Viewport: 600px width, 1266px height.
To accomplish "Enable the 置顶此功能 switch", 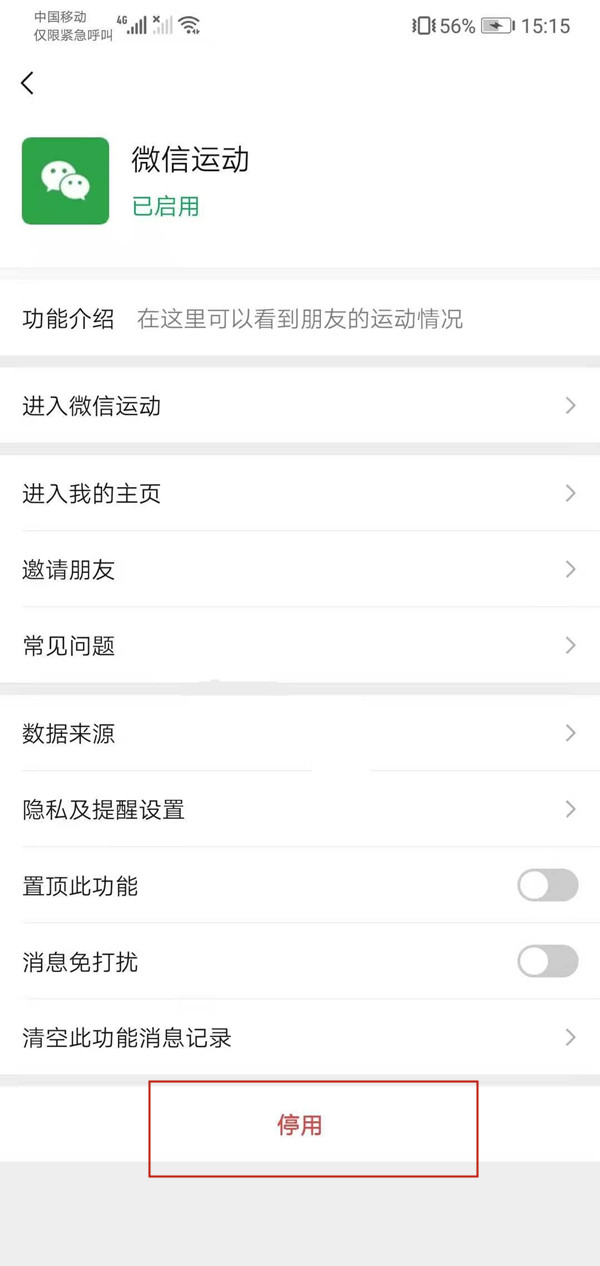I will [547, 886].
